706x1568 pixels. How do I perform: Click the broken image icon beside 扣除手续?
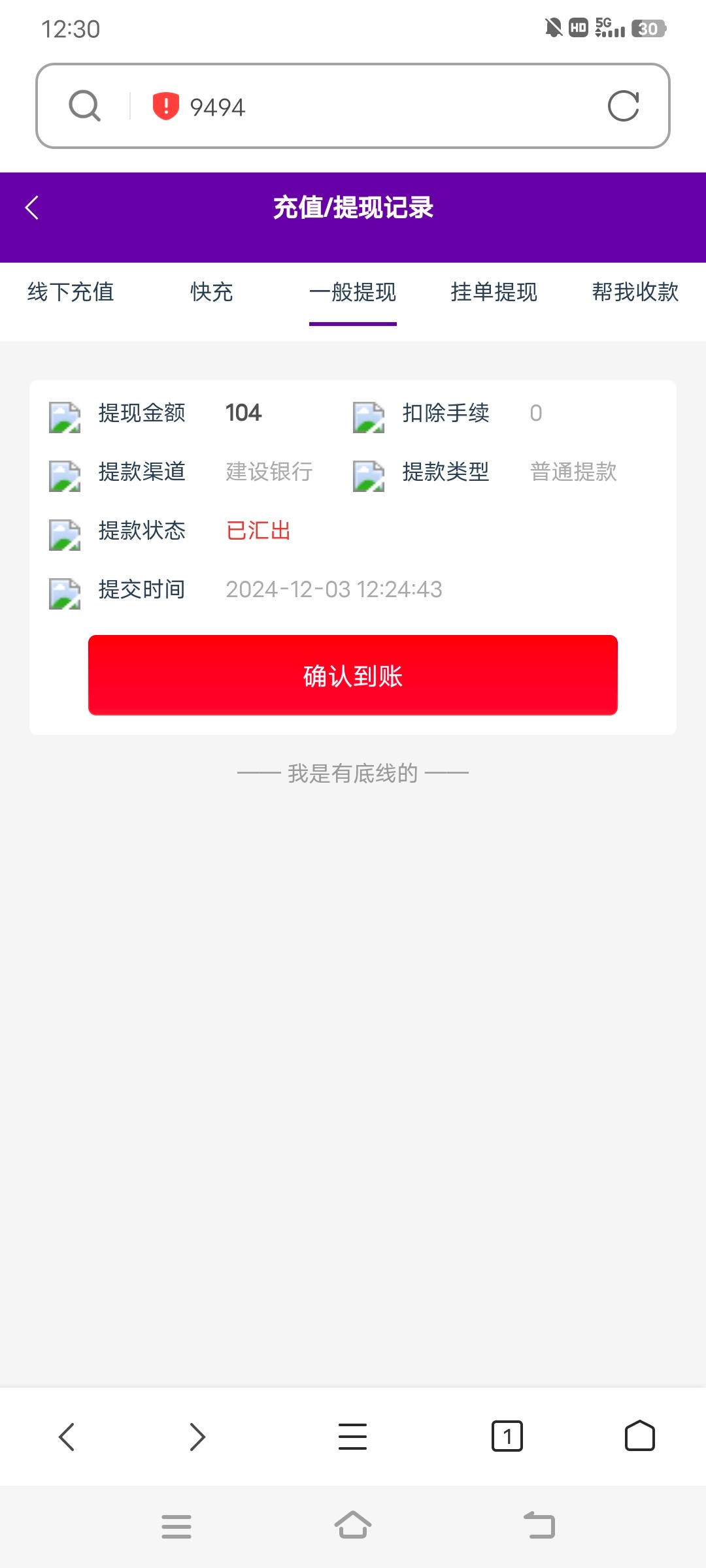pos(369,418)
